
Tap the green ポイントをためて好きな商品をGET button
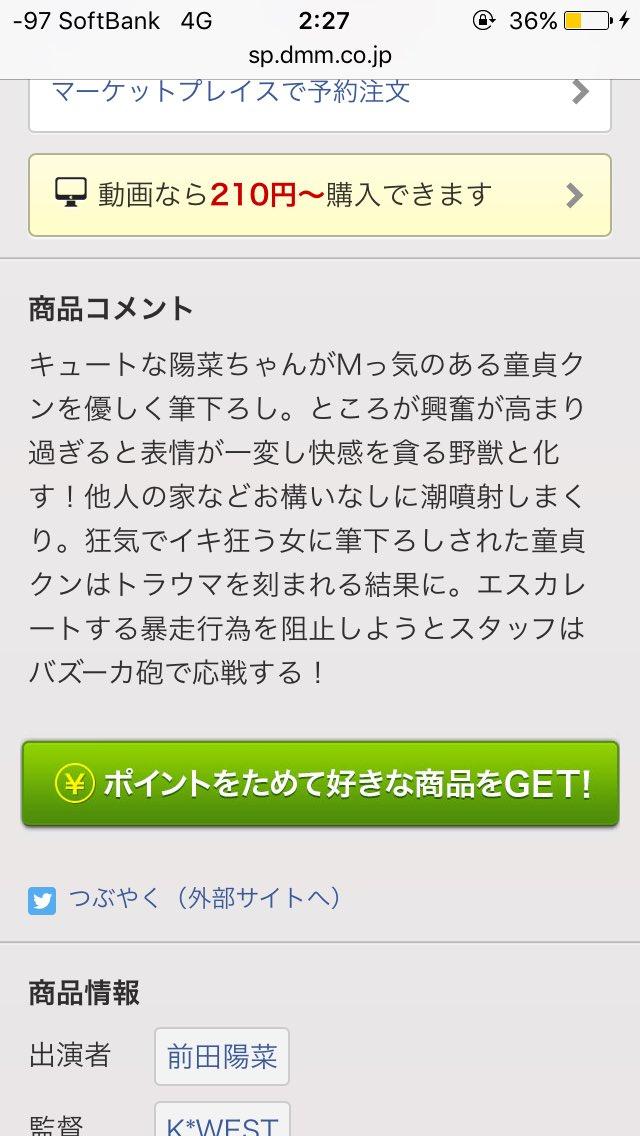click(x=320, y=784)
